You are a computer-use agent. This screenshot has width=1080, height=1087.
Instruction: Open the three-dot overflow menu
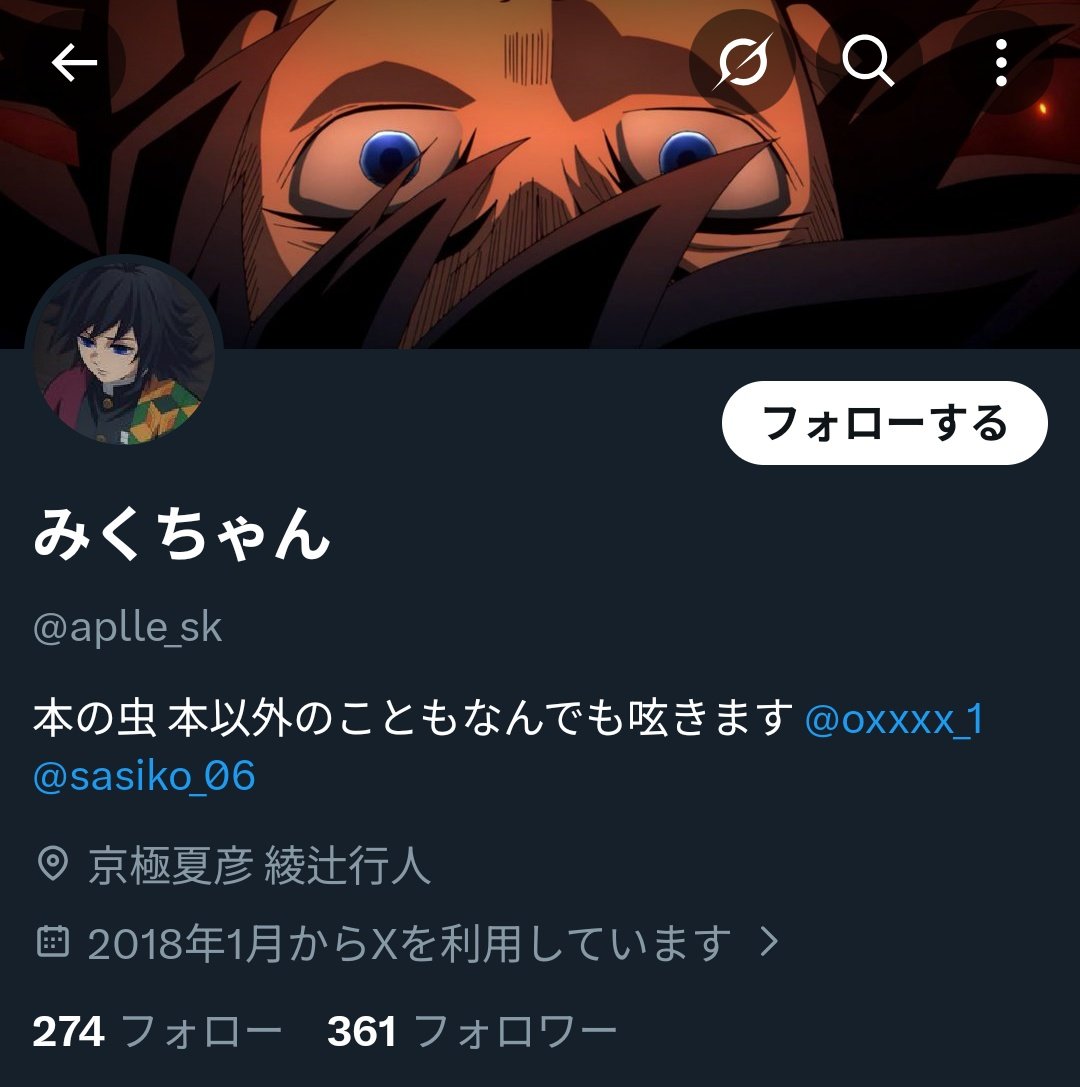pos(1000,63)
